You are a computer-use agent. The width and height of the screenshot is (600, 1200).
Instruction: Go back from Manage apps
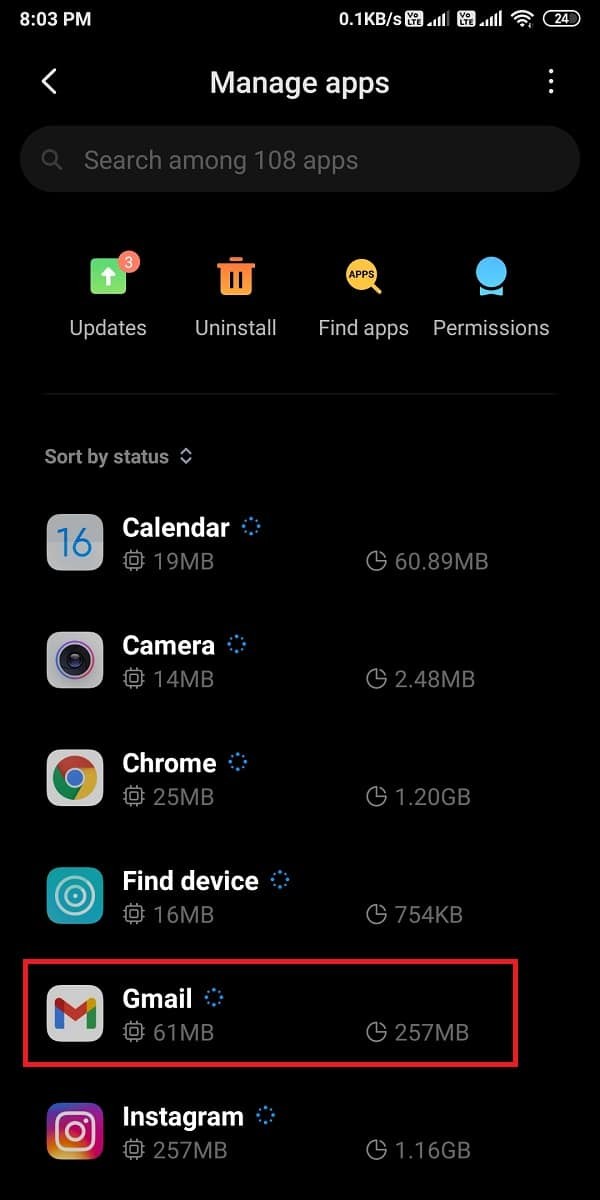tap(49, 82)
